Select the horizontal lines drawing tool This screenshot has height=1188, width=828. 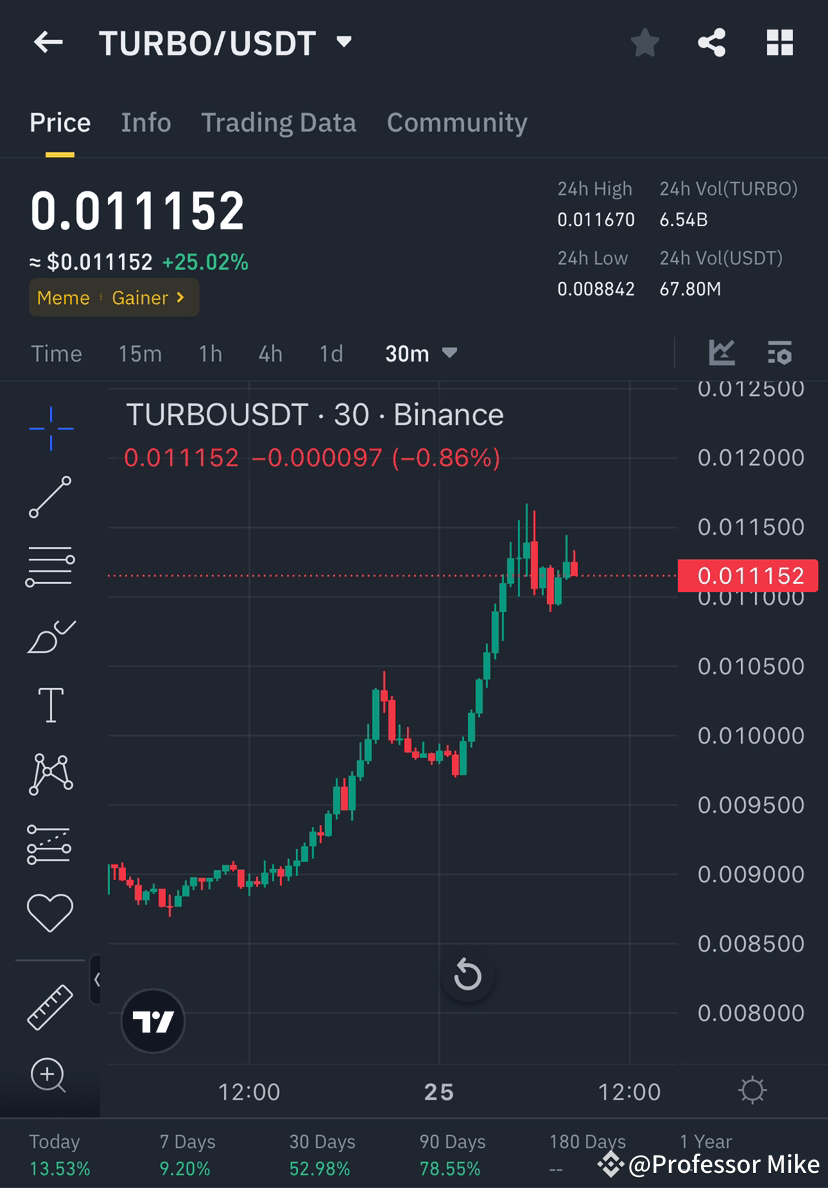[50, 565]
